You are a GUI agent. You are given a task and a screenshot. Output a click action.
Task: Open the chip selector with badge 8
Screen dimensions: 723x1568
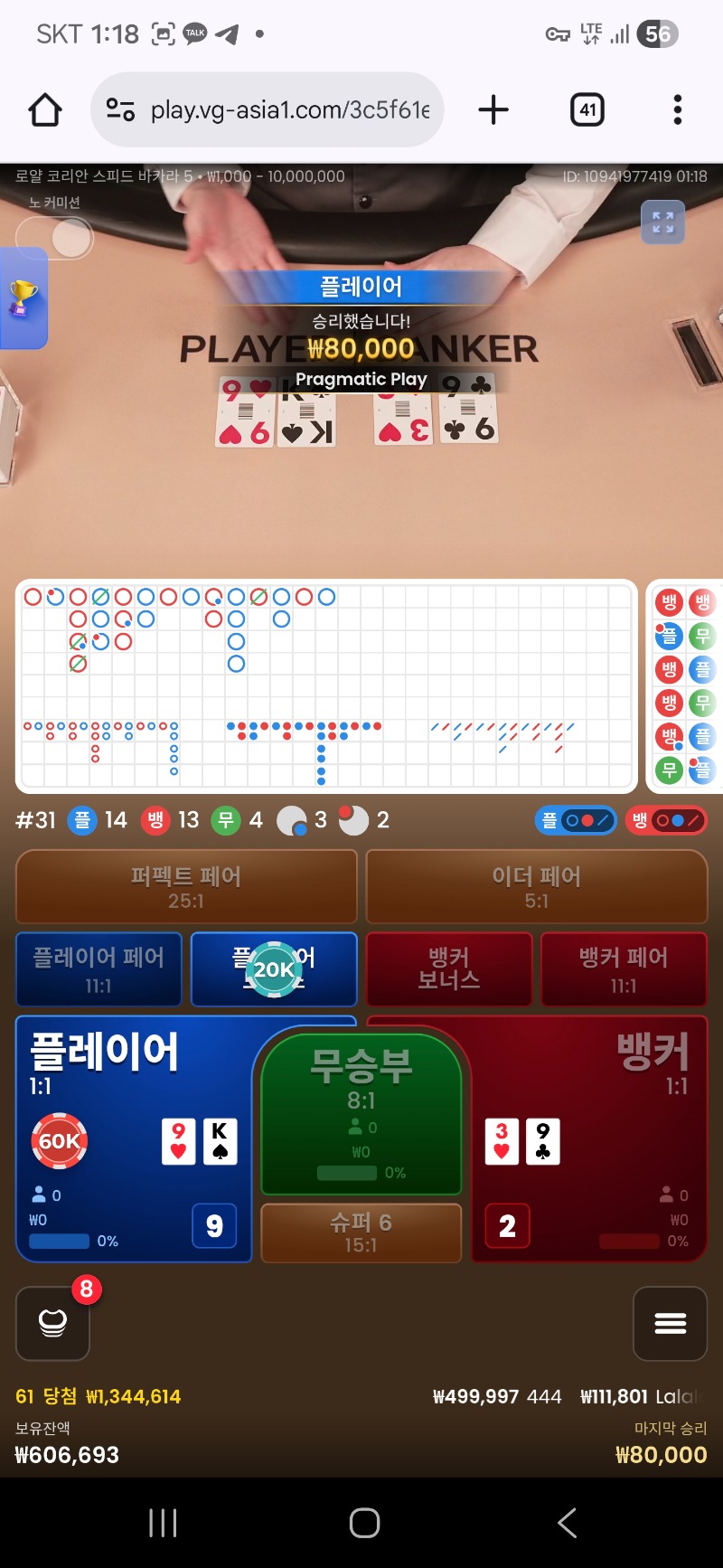click(52, 1323)
